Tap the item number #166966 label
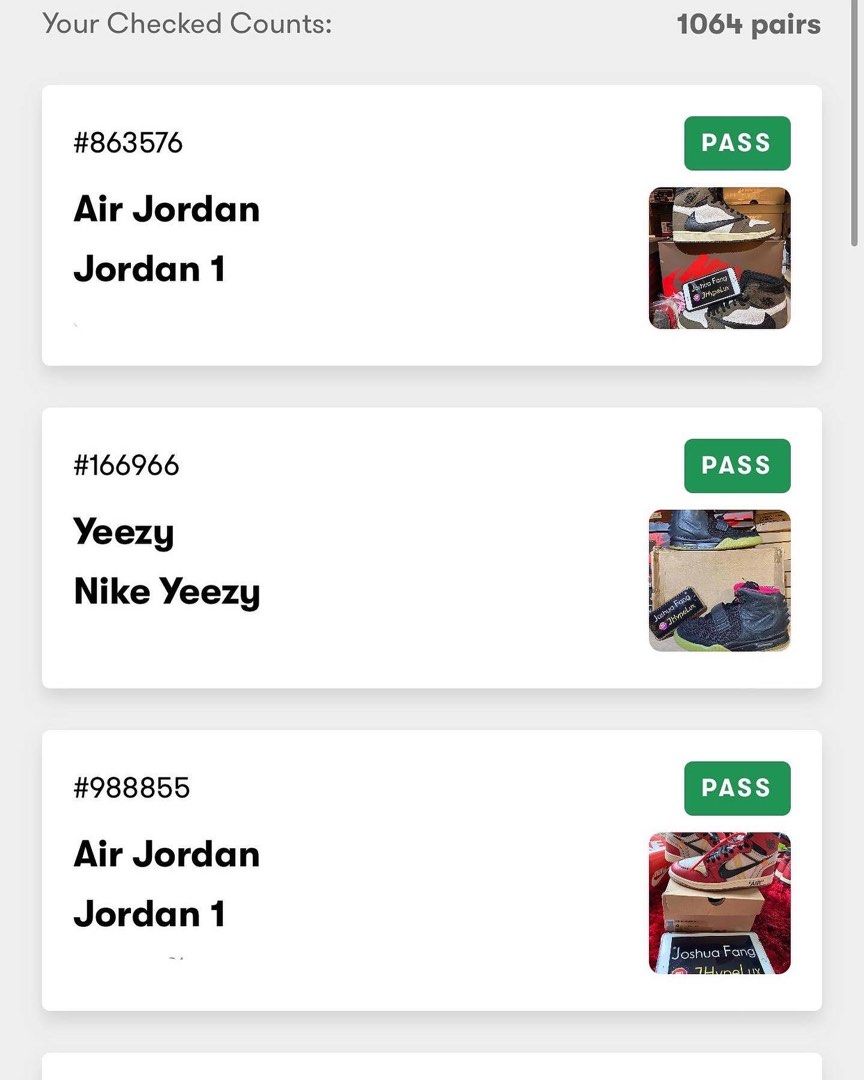The image size is (864, 1080). click(x=127, y=464)
